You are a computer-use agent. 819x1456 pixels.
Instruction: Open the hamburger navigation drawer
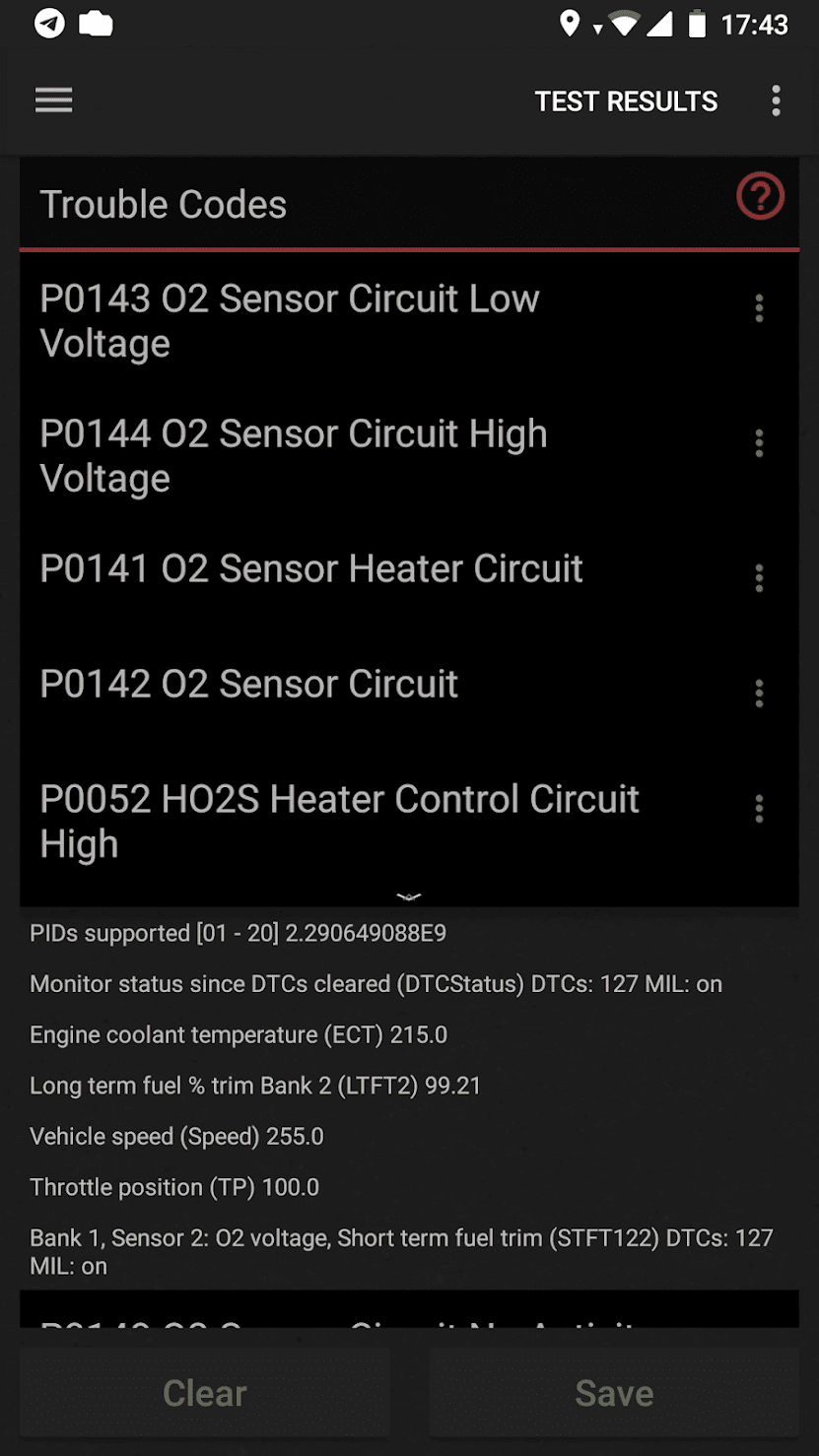click(54, 100)
